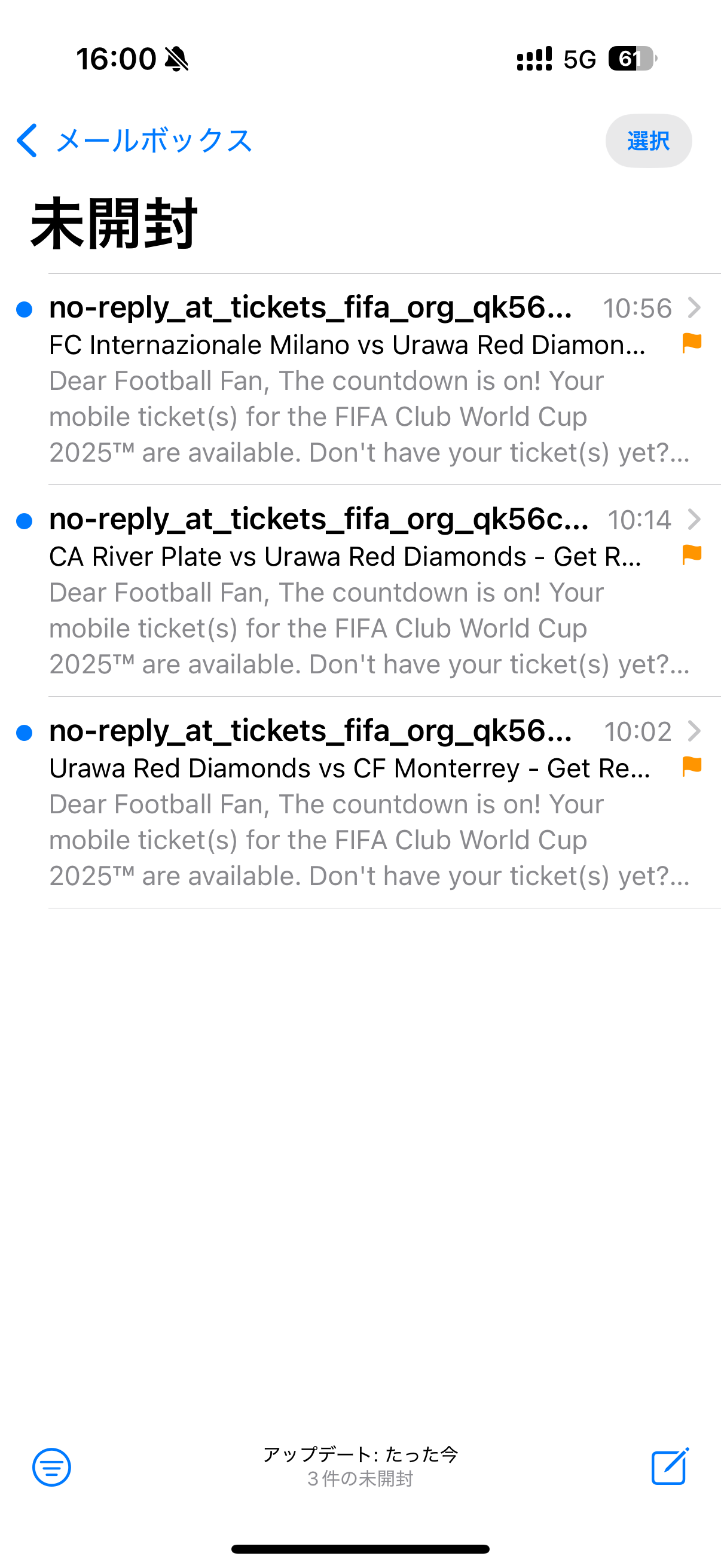Open the CA River Plate vs Urawa email
This screenshot has height=1568, width=721.
click(x=360, y=591)
